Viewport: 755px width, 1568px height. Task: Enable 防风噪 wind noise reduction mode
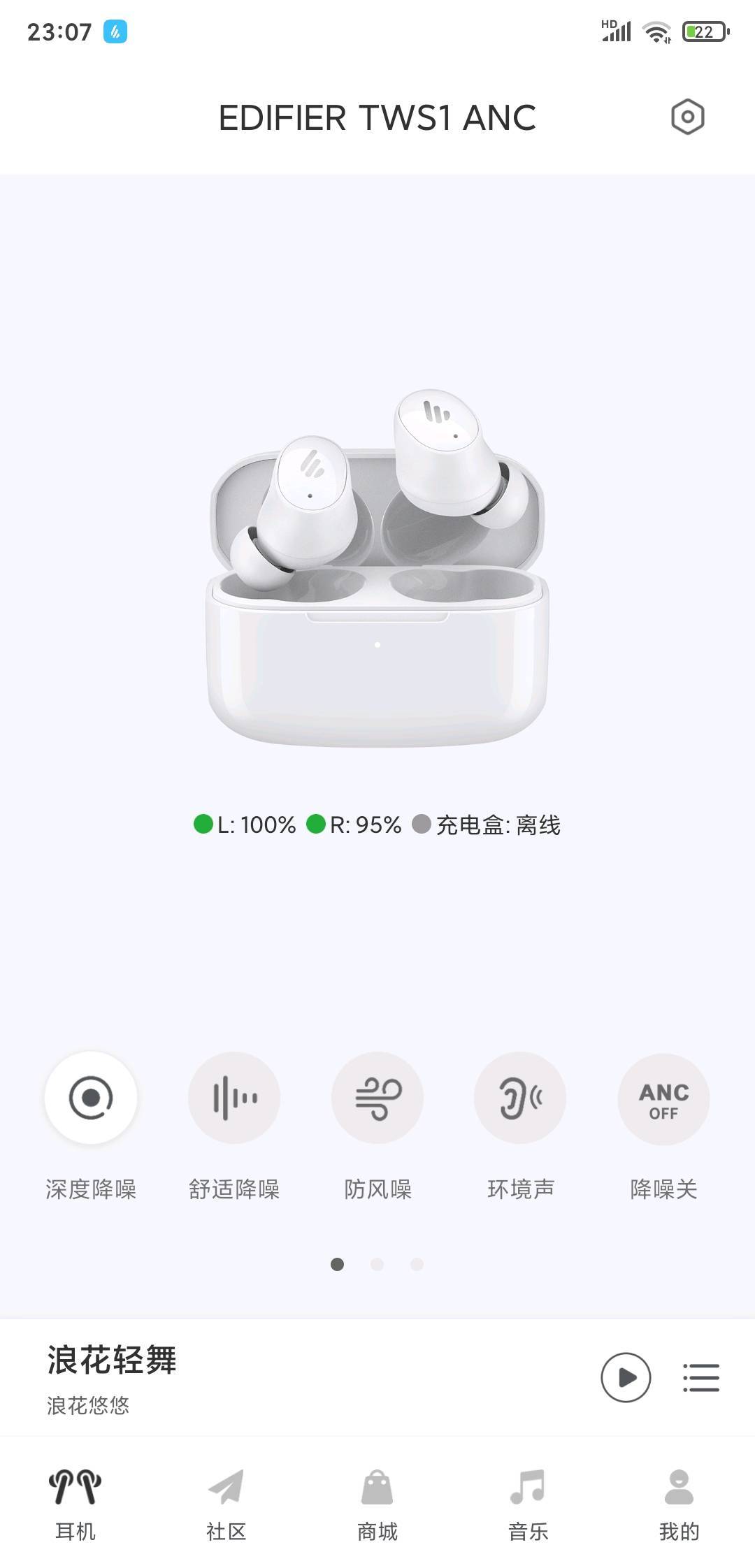tap(377, 1098)
